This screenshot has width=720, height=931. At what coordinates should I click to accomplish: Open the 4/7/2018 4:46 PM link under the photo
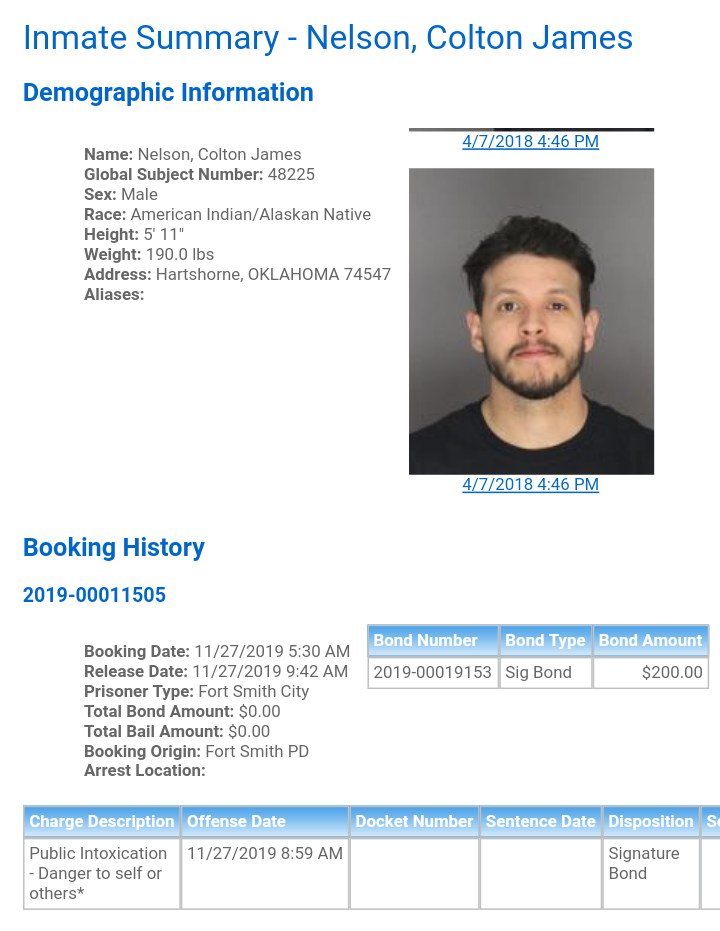530,485
